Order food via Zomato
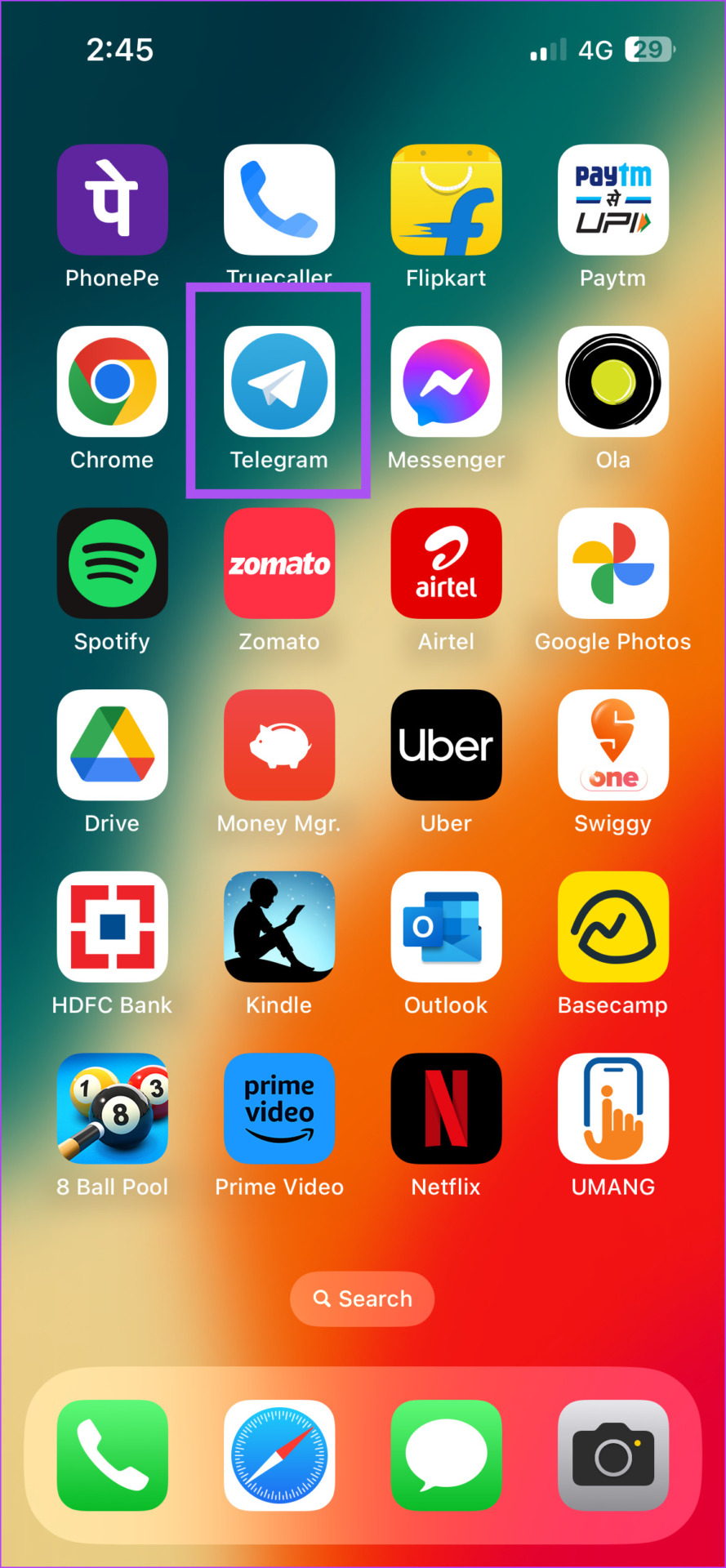726x1568 pixels. 278,563
